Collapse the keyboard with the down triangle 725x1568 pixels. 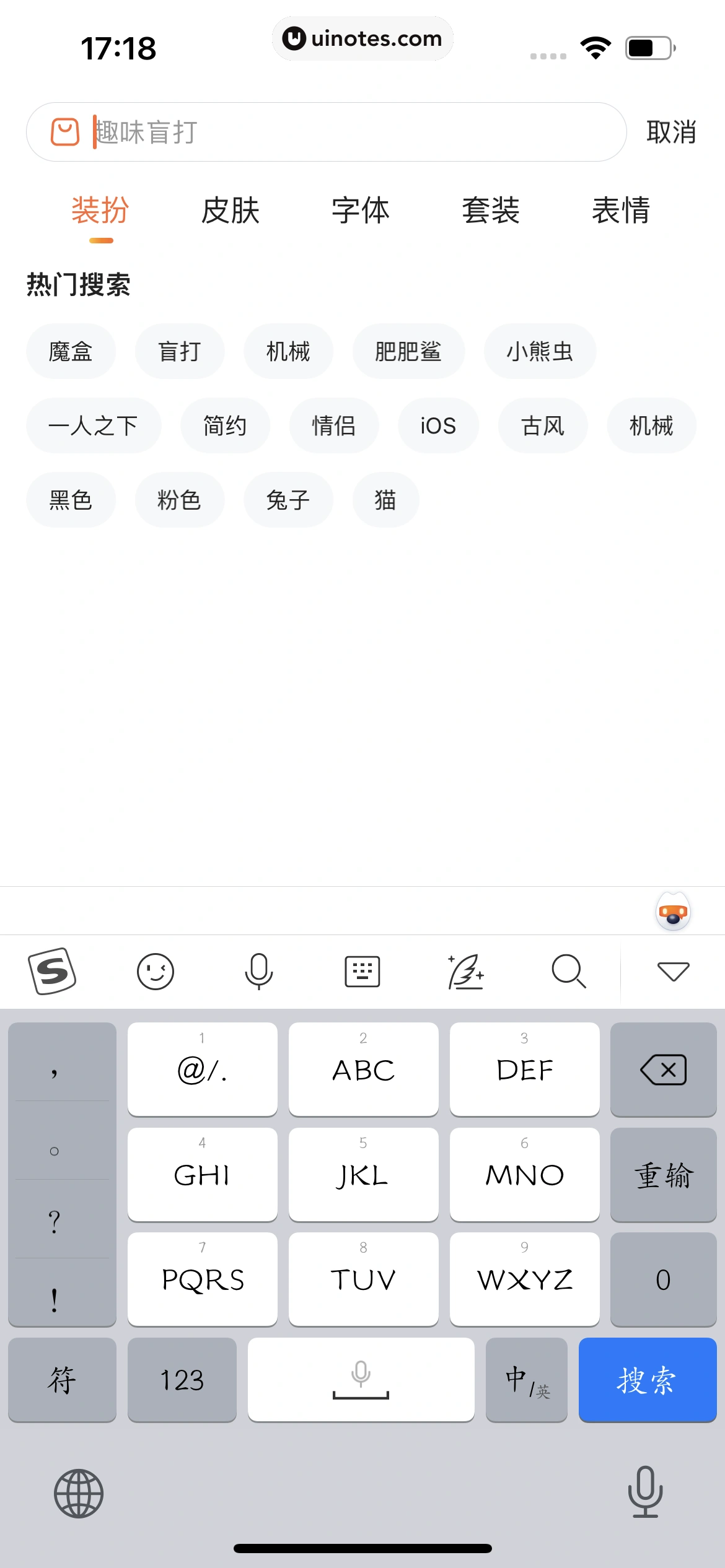pyautogui.click(x=673, y=971)
